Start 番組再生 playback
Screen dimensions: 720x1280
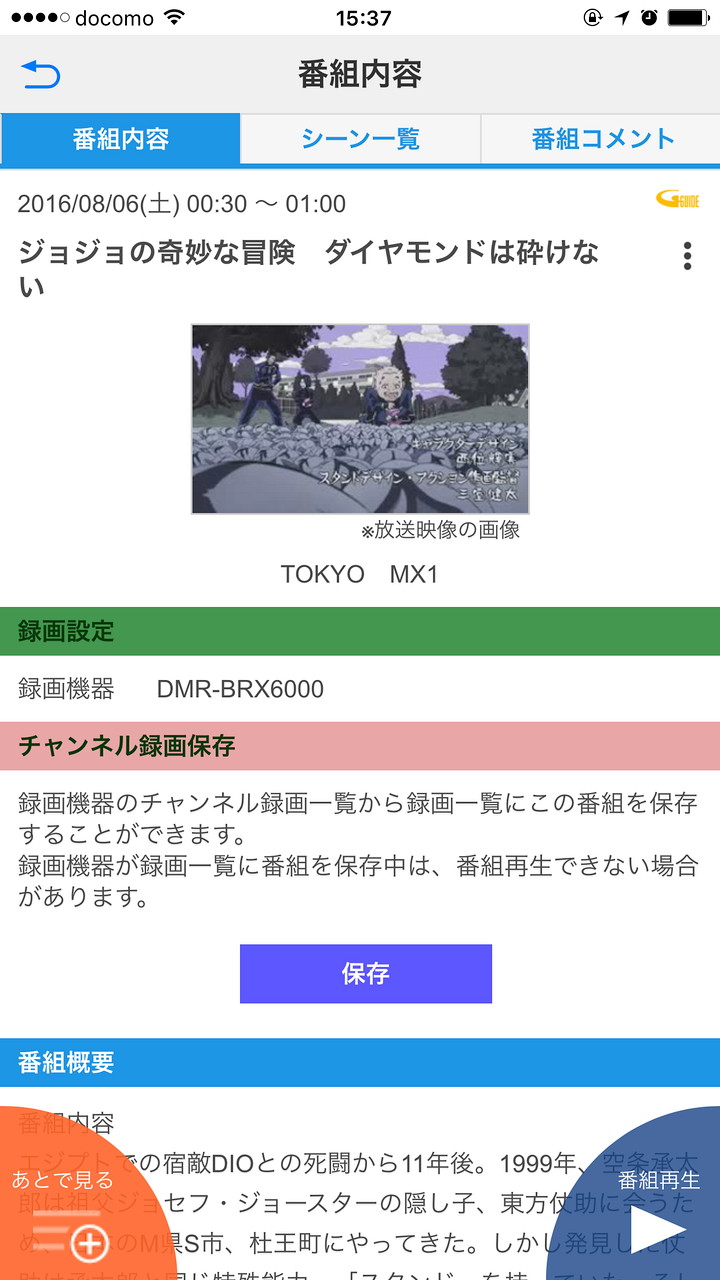click(655, 1215)
